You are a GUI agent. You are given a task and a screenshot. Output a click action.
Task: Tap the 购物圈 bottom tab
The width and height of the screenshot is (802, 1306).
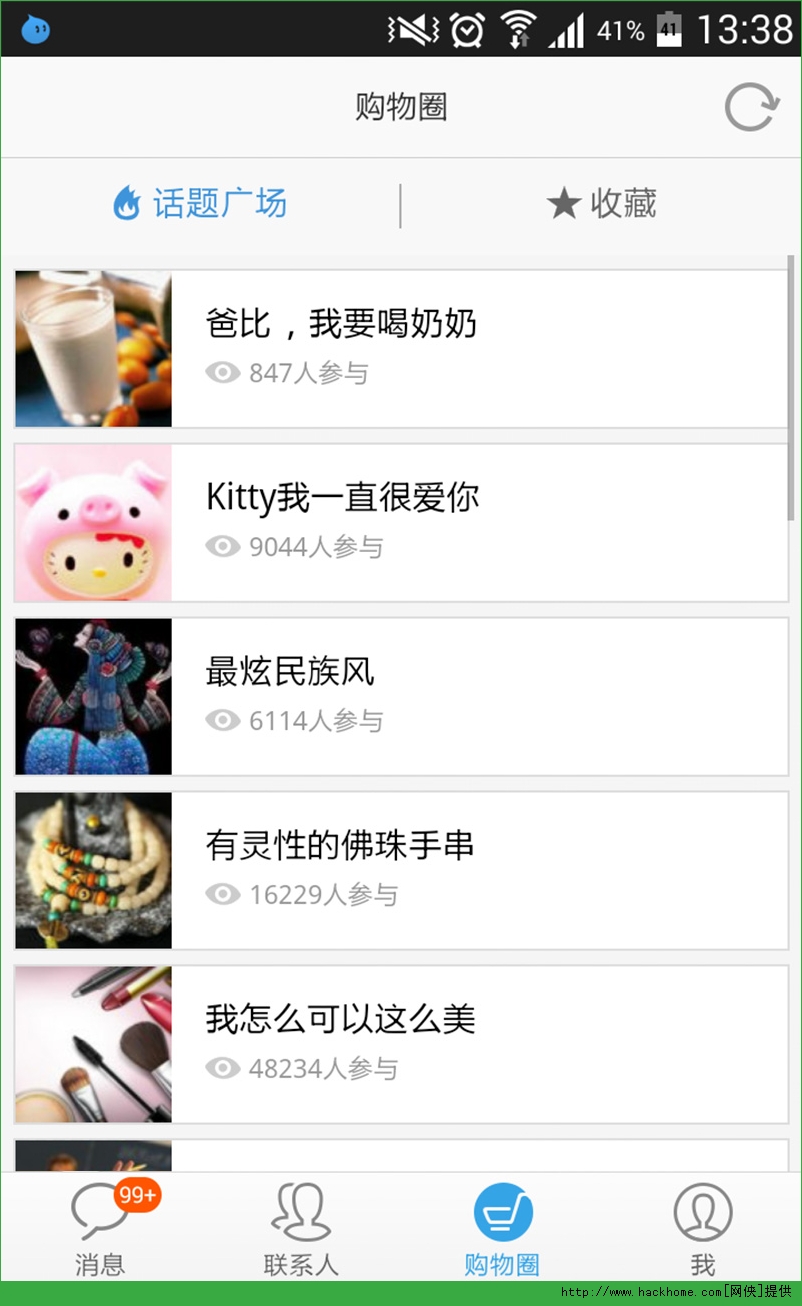pos(502,1228)
